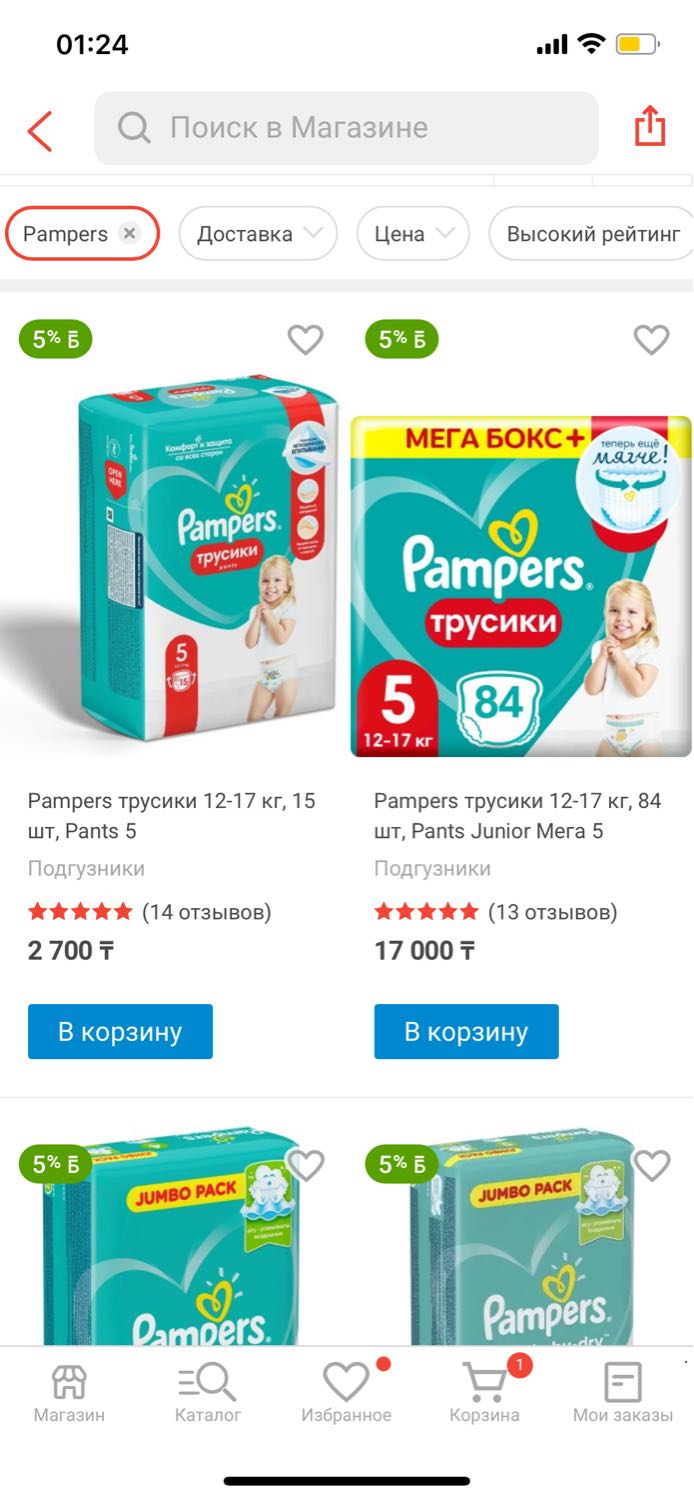Favorite the Pampers 15 шт Pants 5
The height and width of the screenshot is (1500, 694).
click(305, 340)
